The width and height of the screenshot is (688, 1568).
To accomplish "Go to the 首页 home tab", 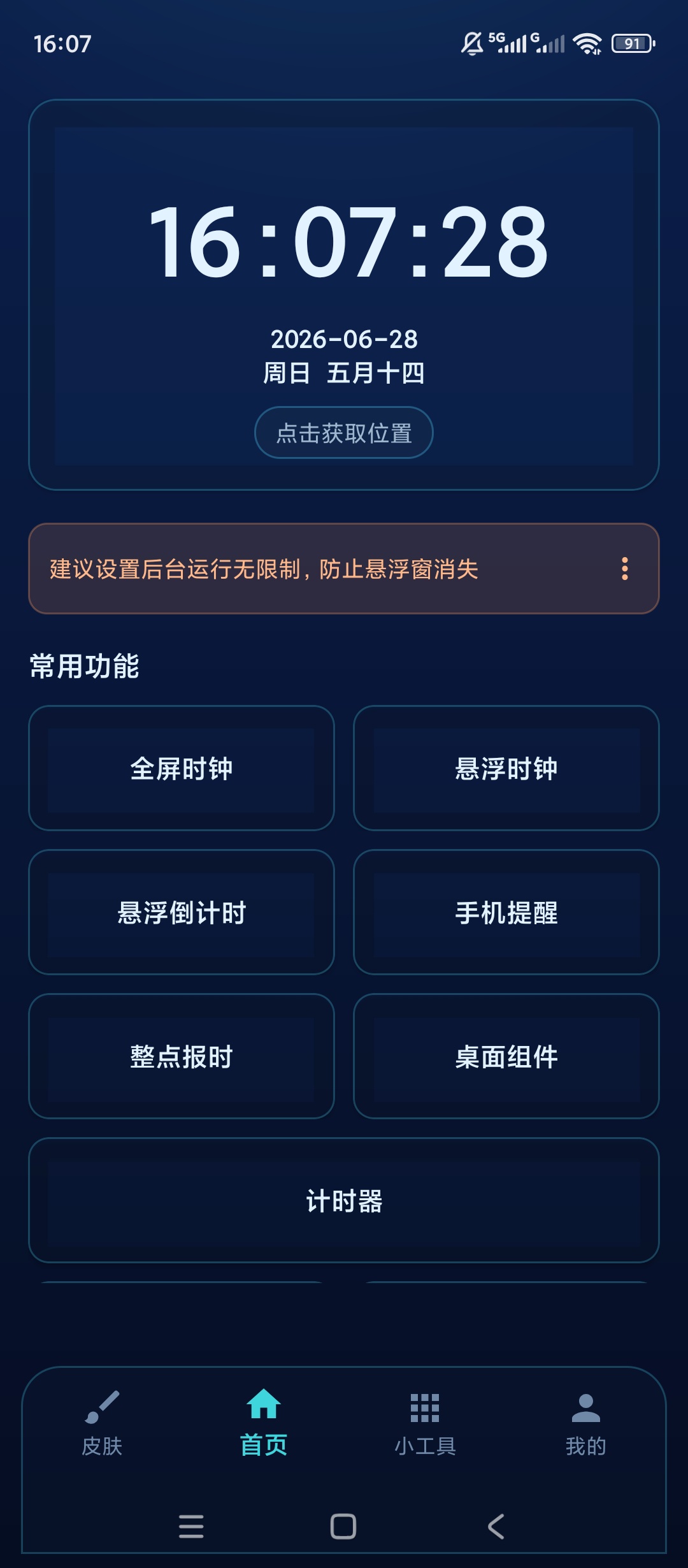I will (x=263, y=1423).
